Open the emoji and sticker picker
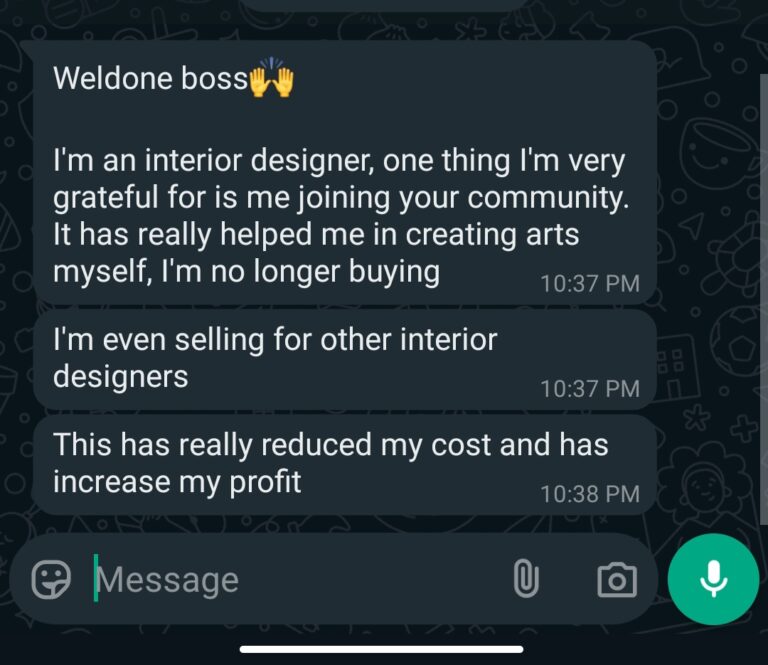 51,579
